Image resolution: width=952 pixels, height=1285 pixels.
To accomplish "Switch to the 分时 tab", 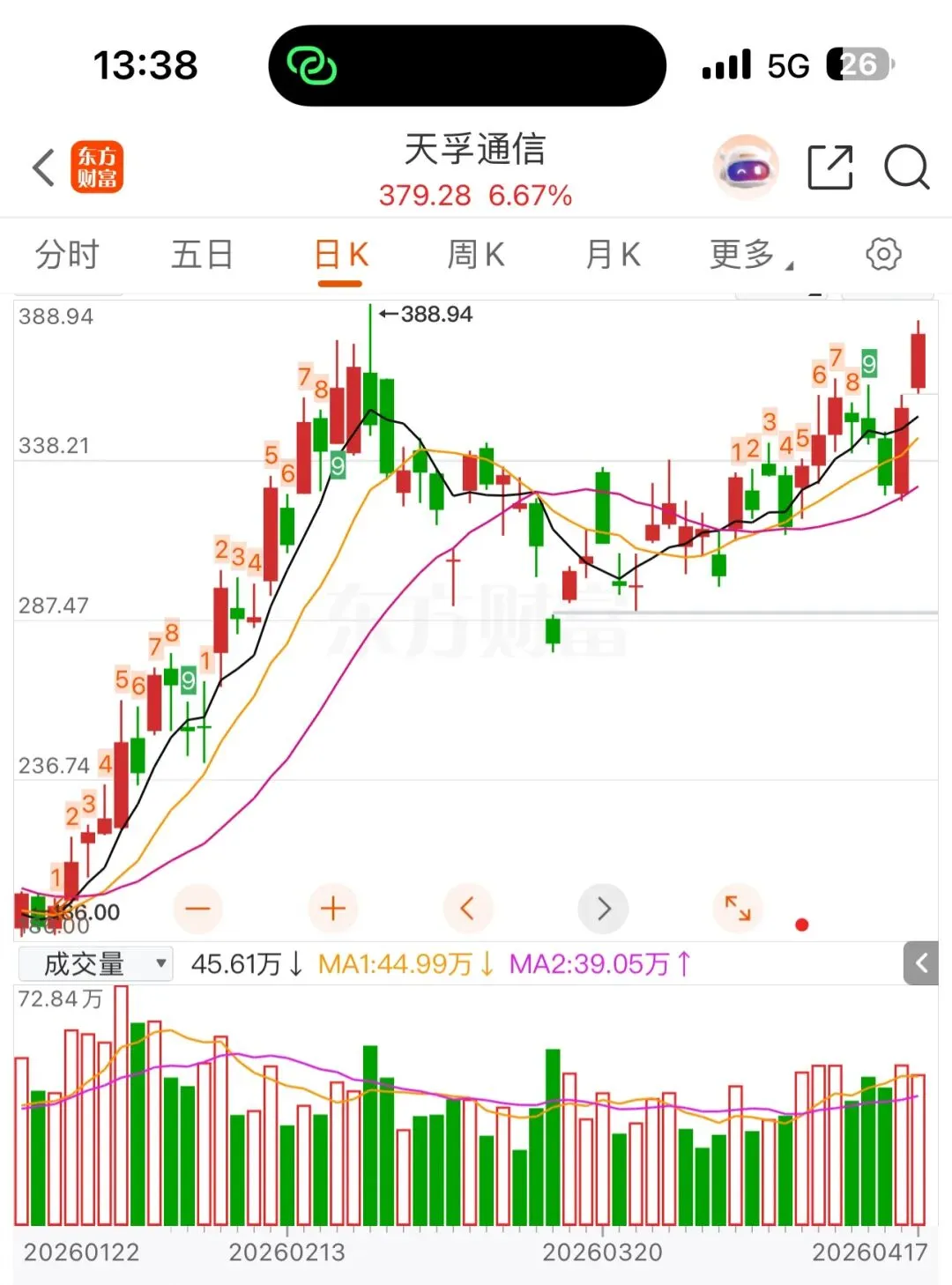I will tap(67, 256).
